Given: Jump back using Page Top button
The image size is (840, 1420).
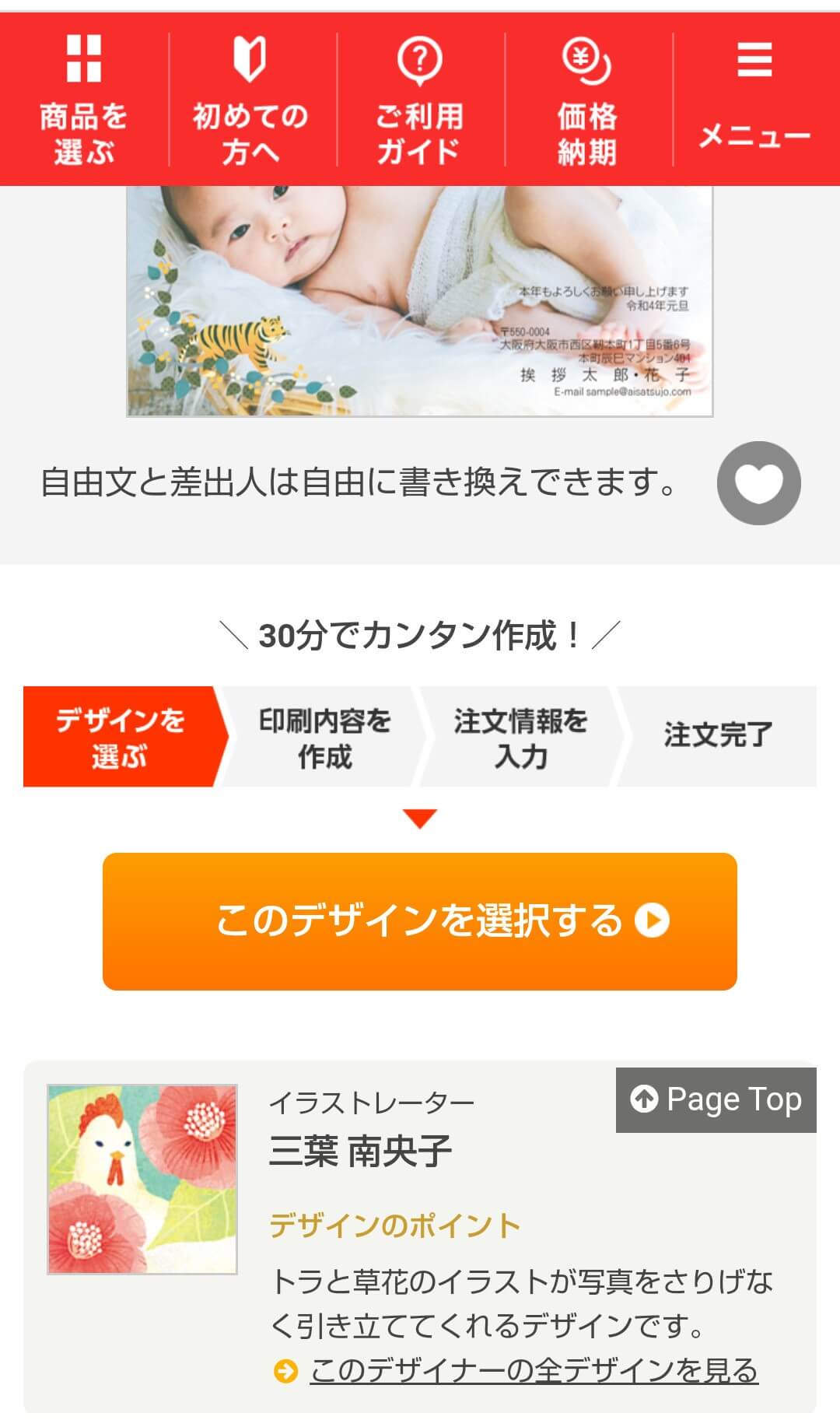Looking at the screenshot, I should point(716,1099).
